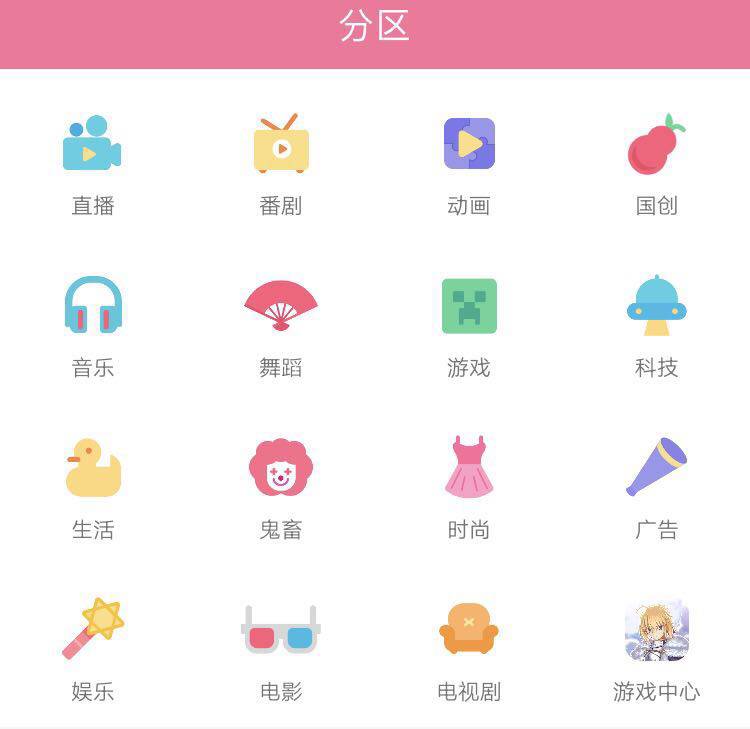Select the 番剧 category
The image size is (750, 729).
point(281,145)
